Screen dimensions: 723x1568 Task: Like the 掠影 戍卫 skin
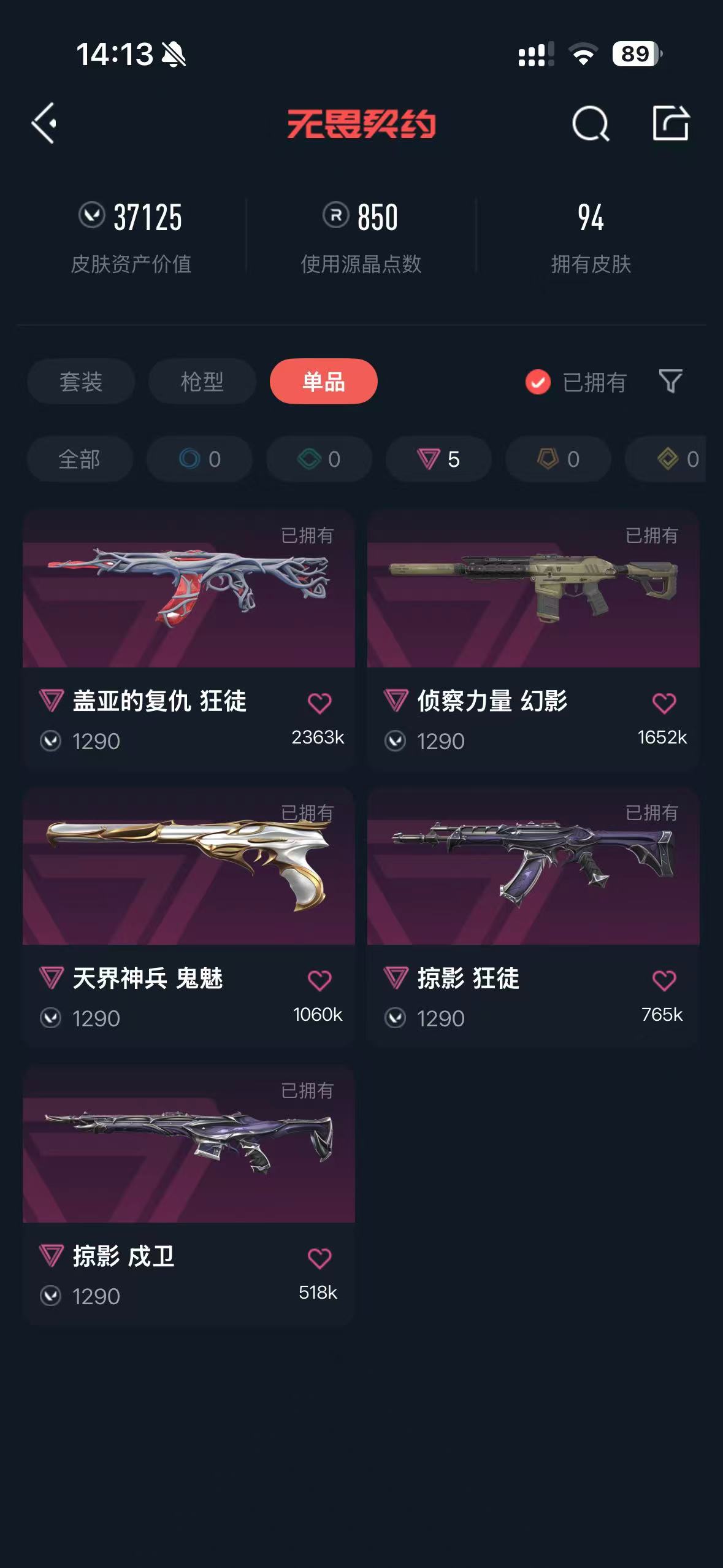pyautogui.click(x=319, y=1258)
